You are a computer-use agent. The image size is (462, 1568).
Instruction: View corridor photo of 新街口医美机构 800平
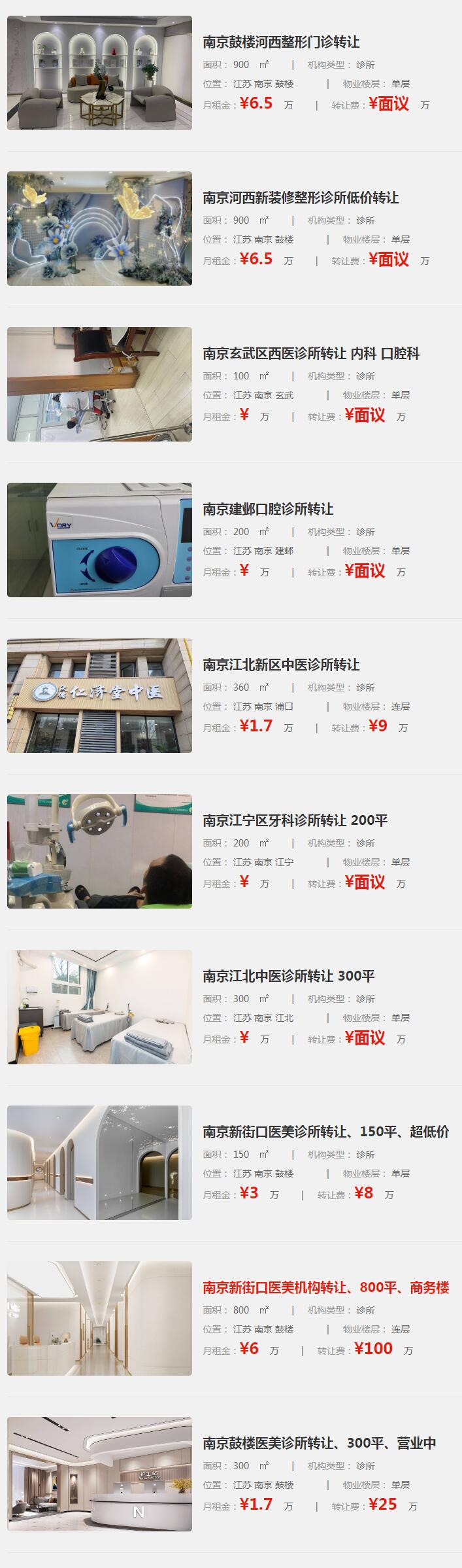click(x=99, y=1319)
